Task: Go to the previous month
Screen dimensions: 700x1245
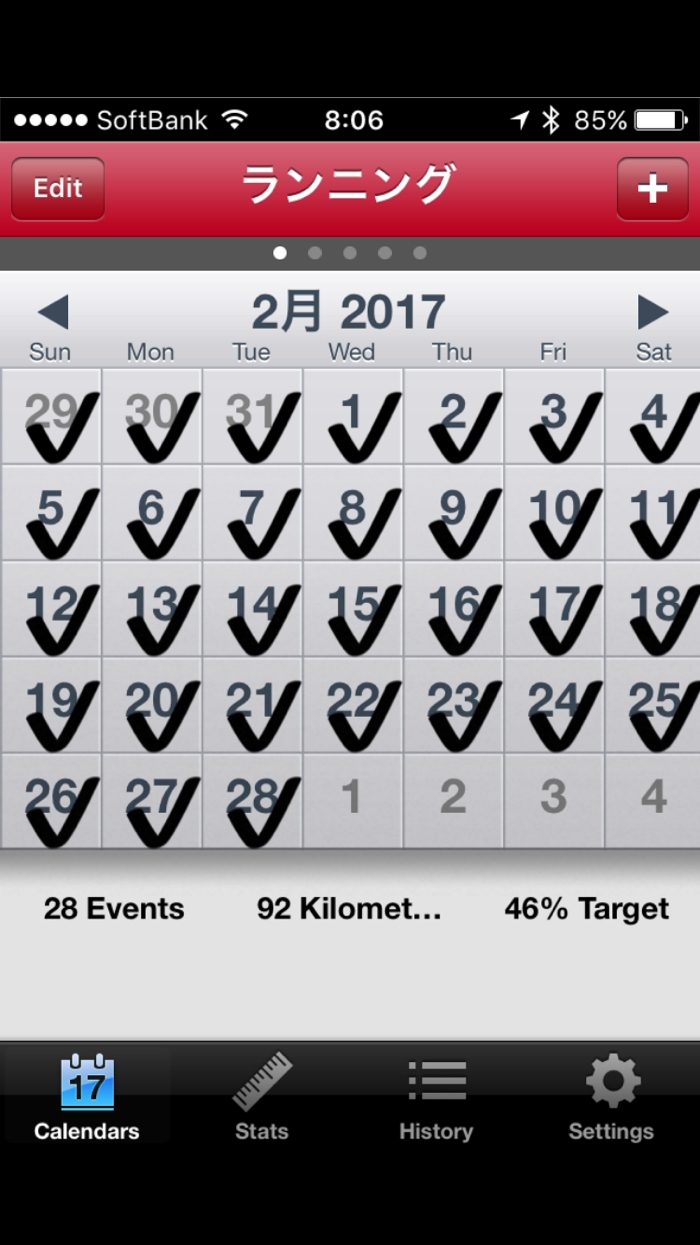Action: [53, 313]
